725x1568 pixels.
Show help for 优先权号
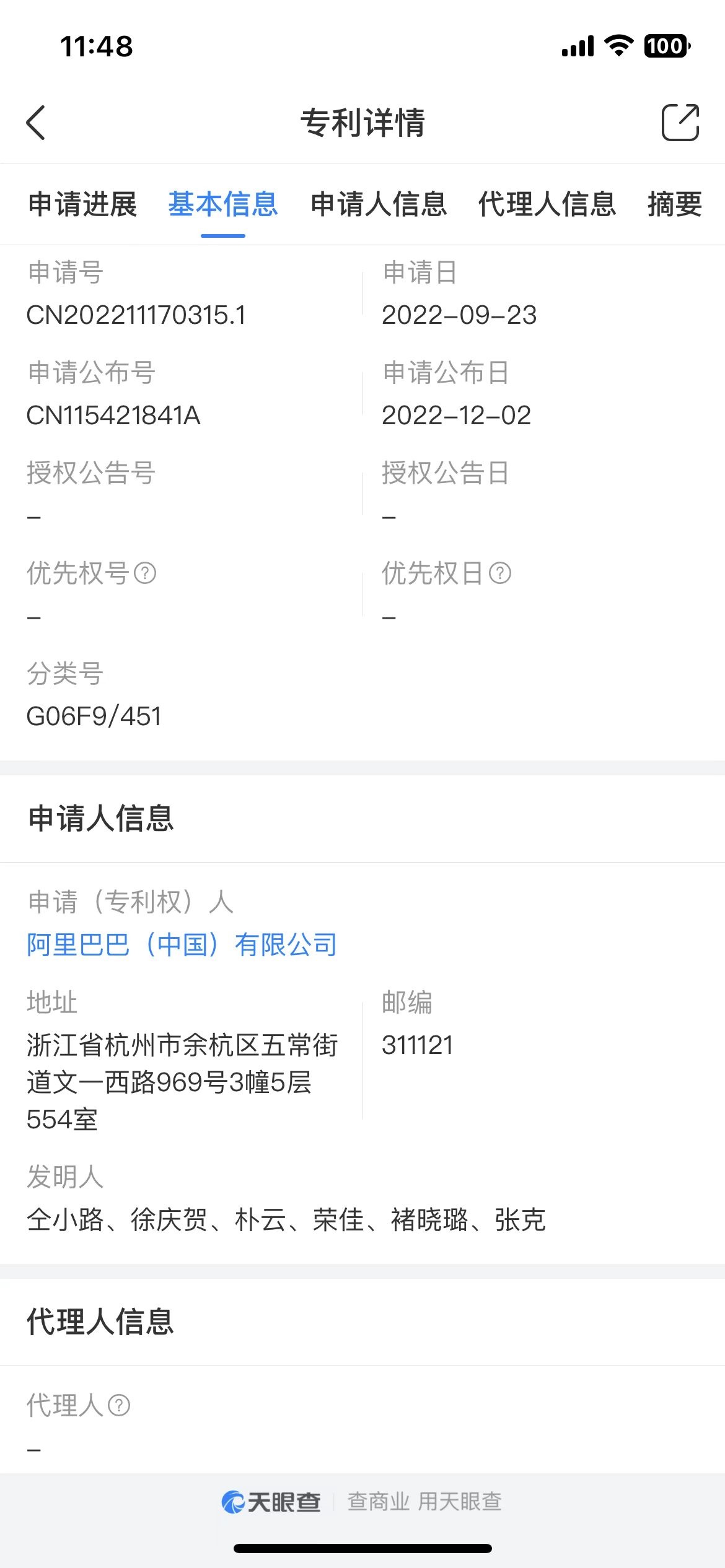[x=145, y=573]
